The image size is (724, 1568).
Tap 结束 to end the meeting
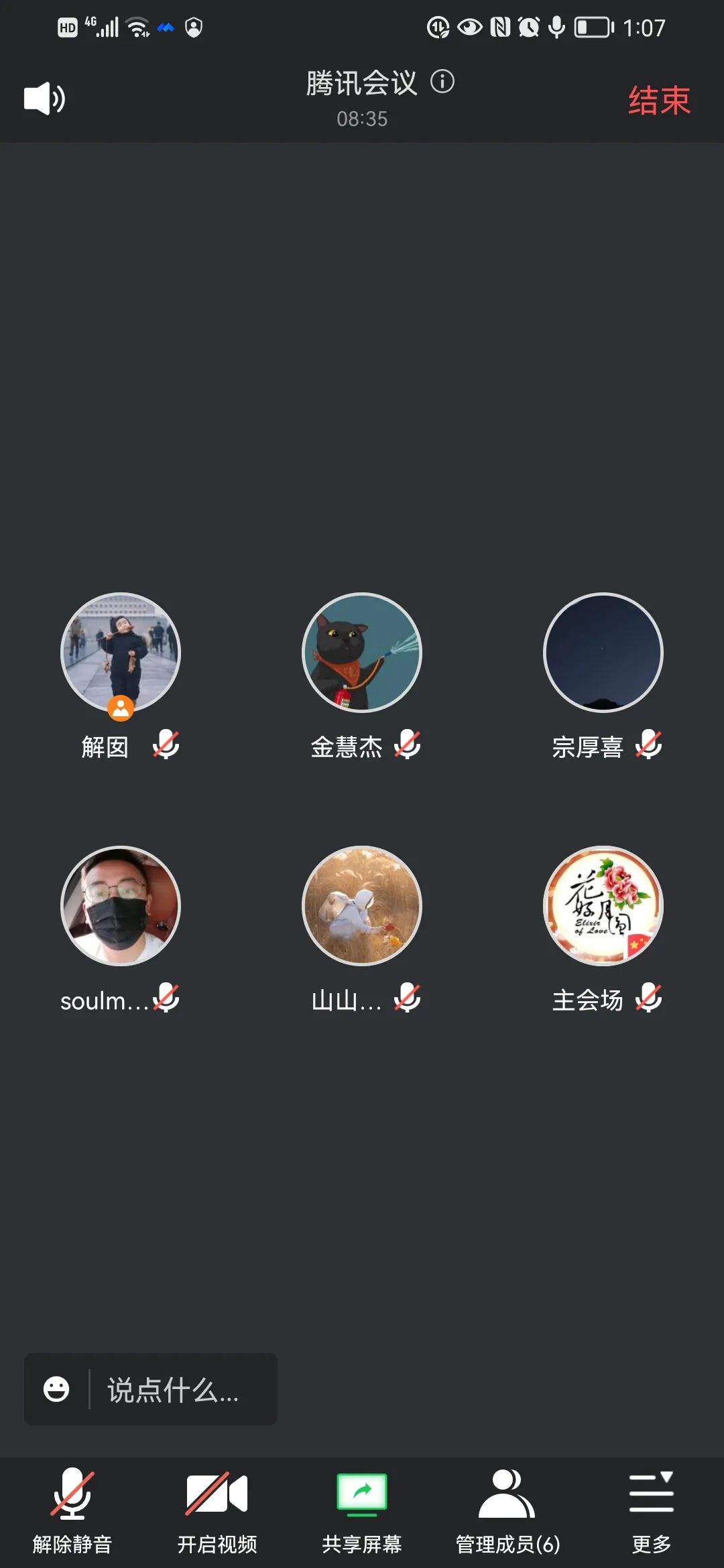(659, 101)
